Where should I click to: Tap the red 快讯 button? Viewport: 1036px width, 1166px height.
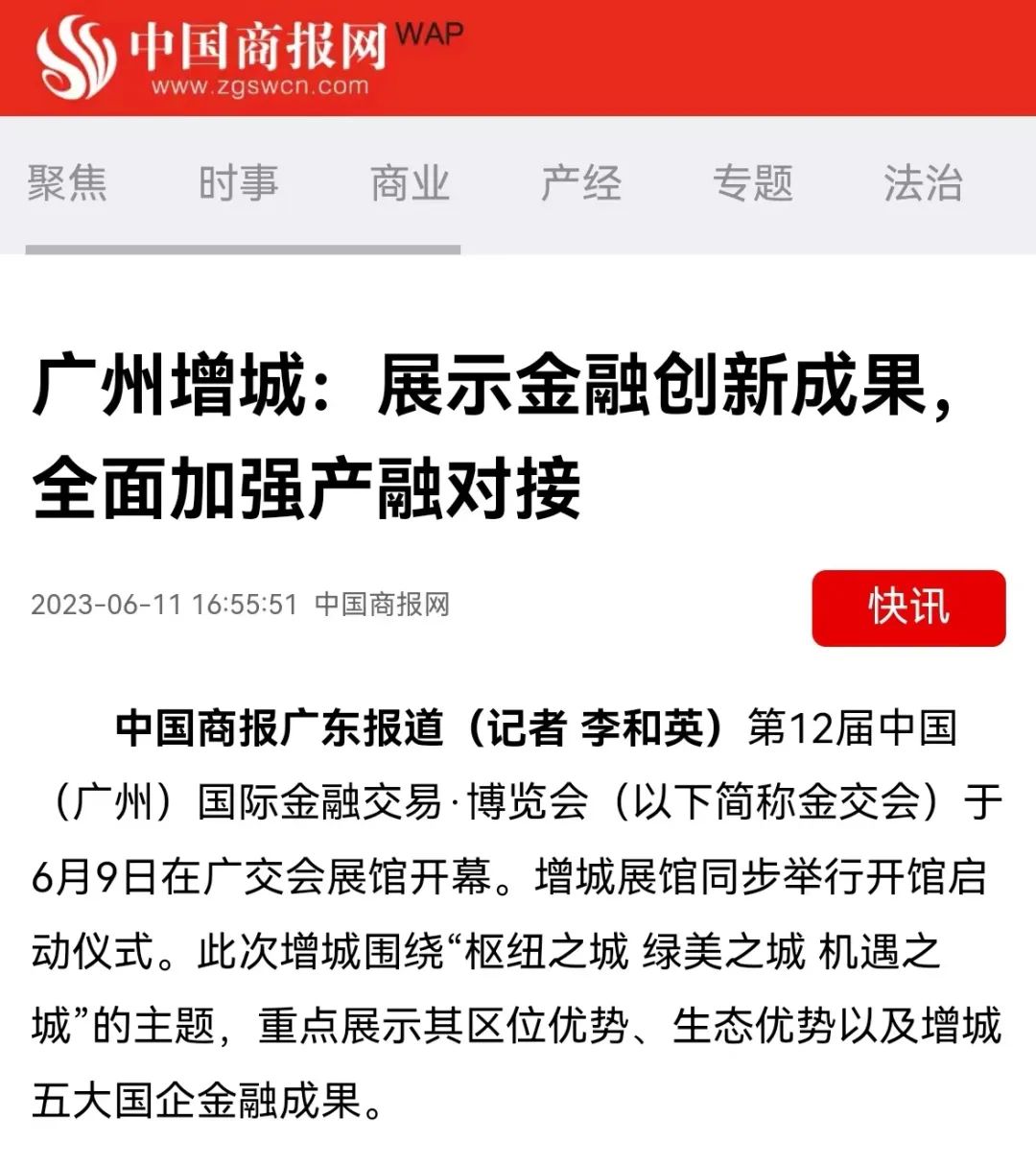908,607
